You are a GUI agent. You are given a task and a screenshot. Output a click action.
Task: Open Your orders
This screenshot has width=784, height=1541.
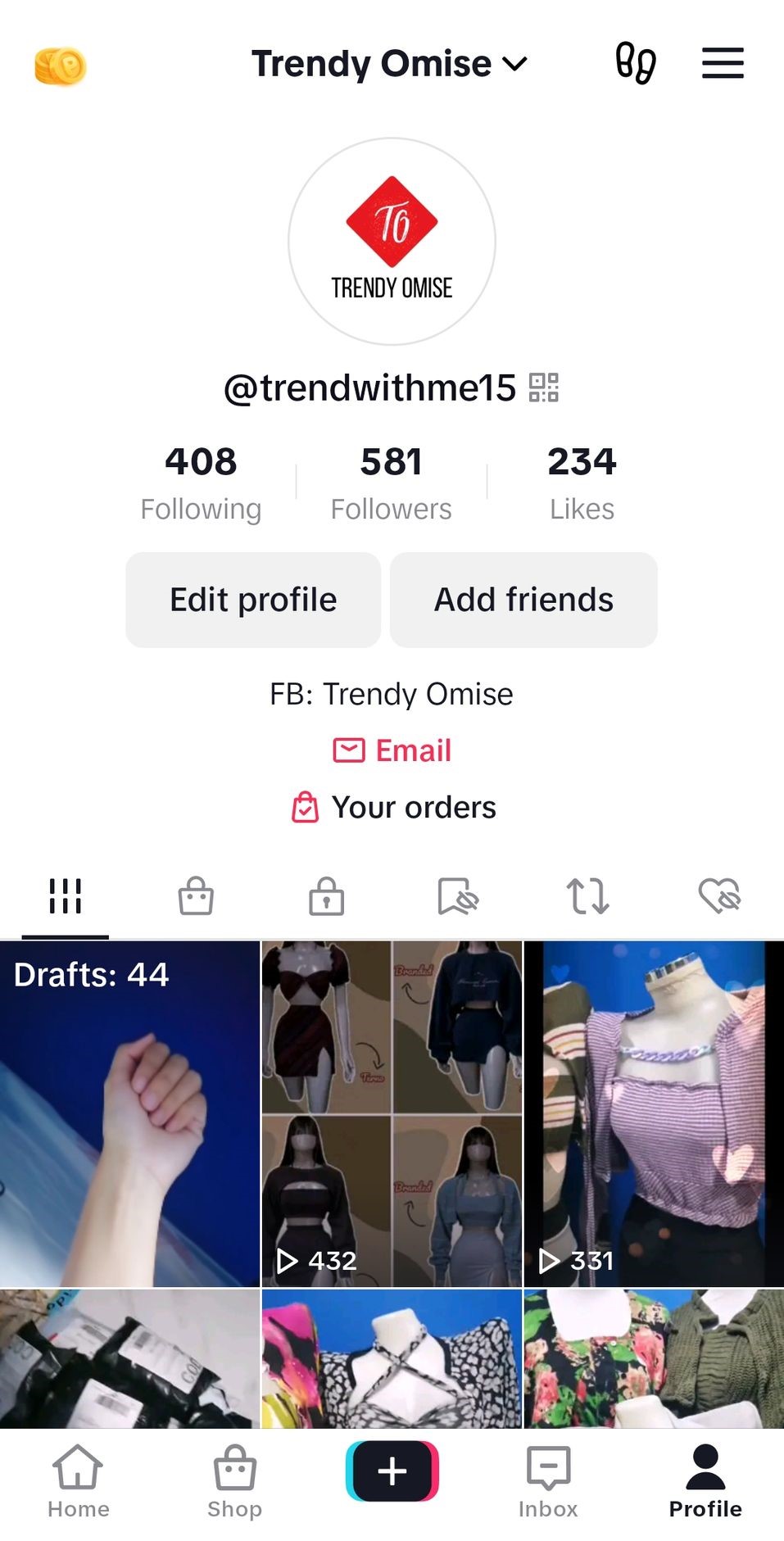(x=394, y=808)
